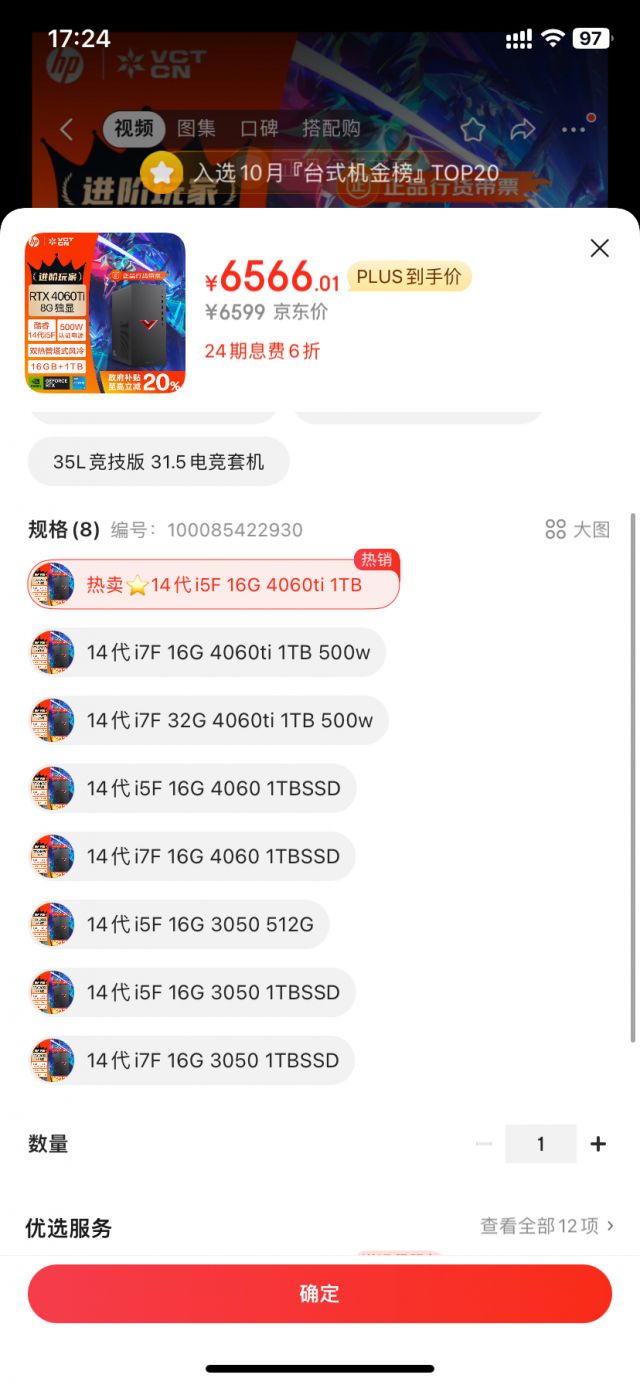Tap the quantity field showing 1
The height and width of the screenshot is (1385, 640).
pyautogui.click(x=540, y=1144)
